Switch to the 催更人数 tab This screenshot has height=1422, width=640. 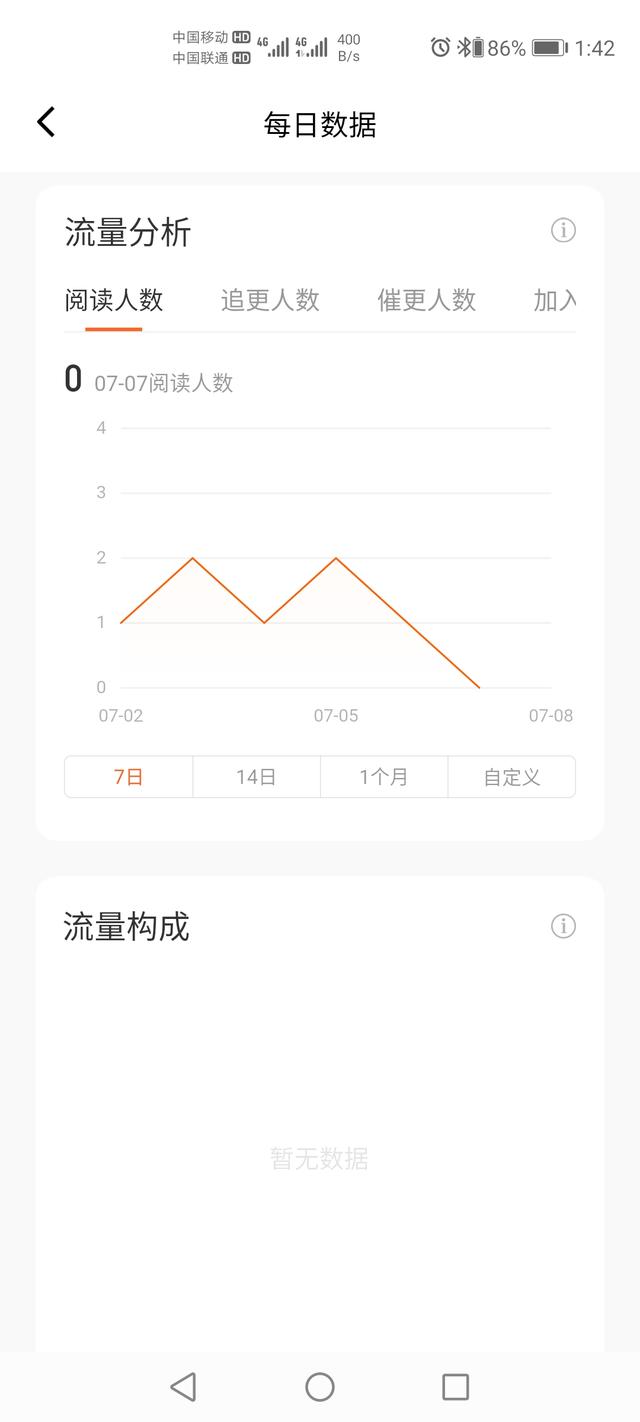coord(427,300)
